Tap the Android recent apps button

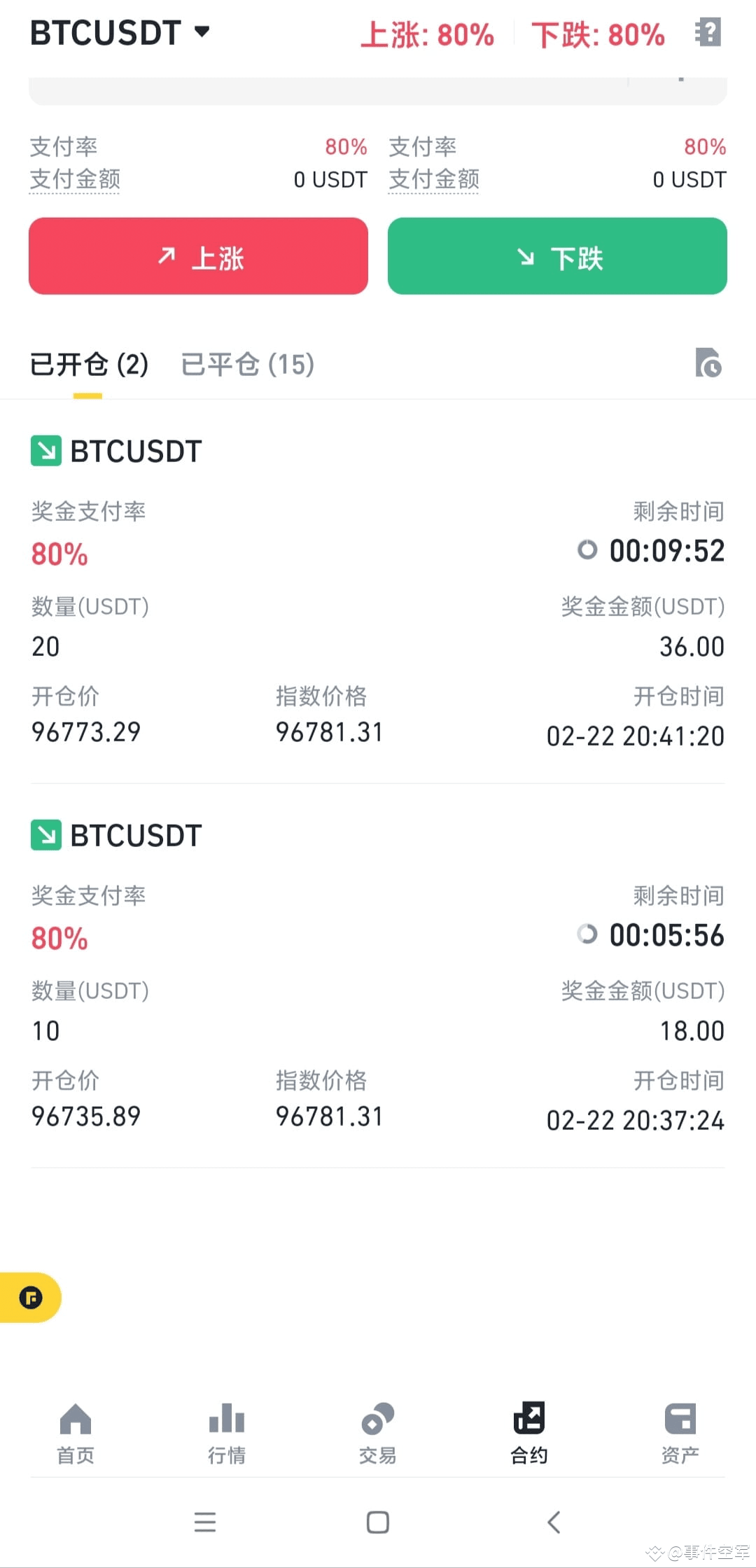click(205, 1522)
